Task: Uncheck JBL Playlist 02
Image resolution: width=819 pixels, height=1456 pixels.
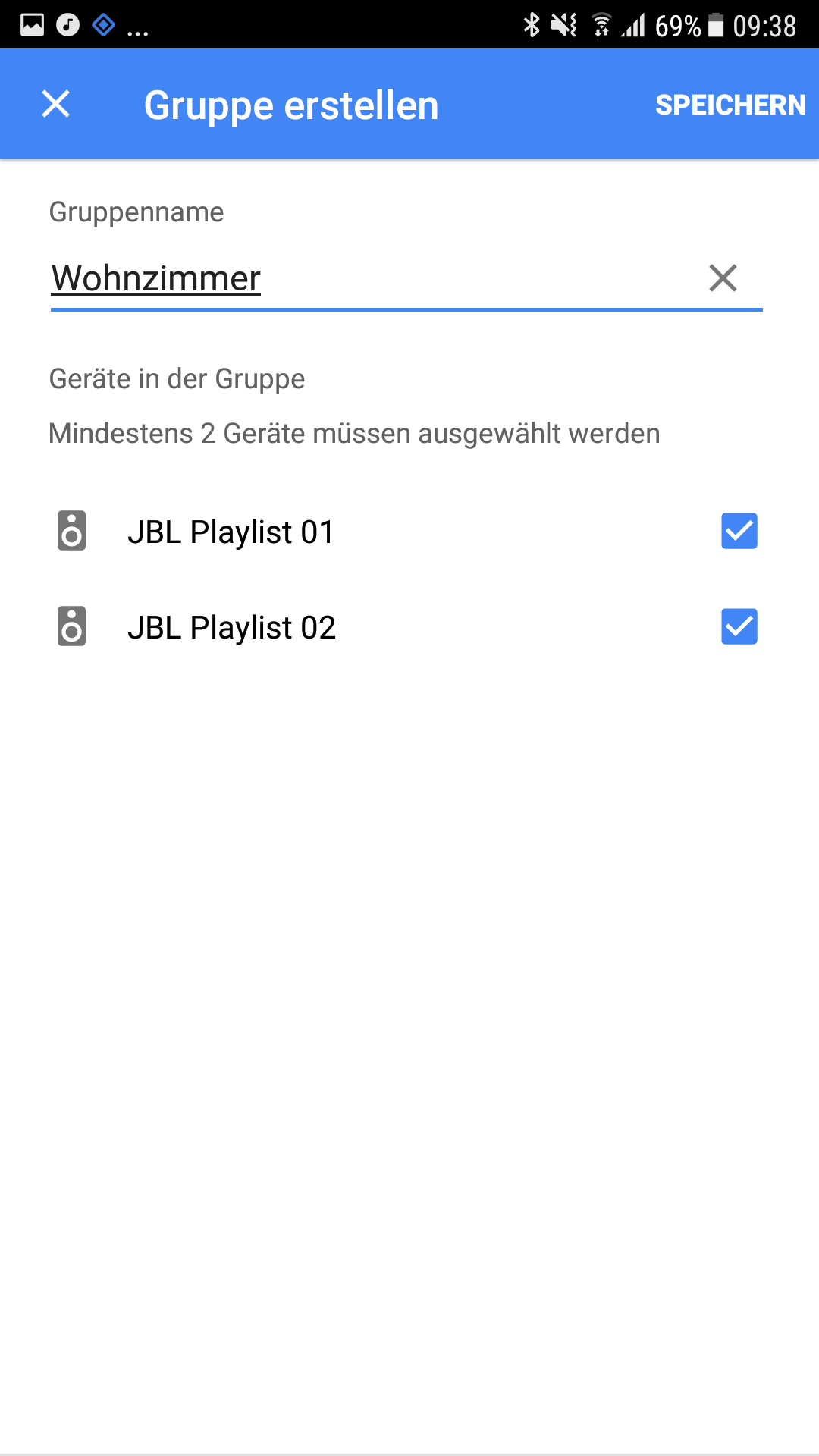Action: [739, 626]
